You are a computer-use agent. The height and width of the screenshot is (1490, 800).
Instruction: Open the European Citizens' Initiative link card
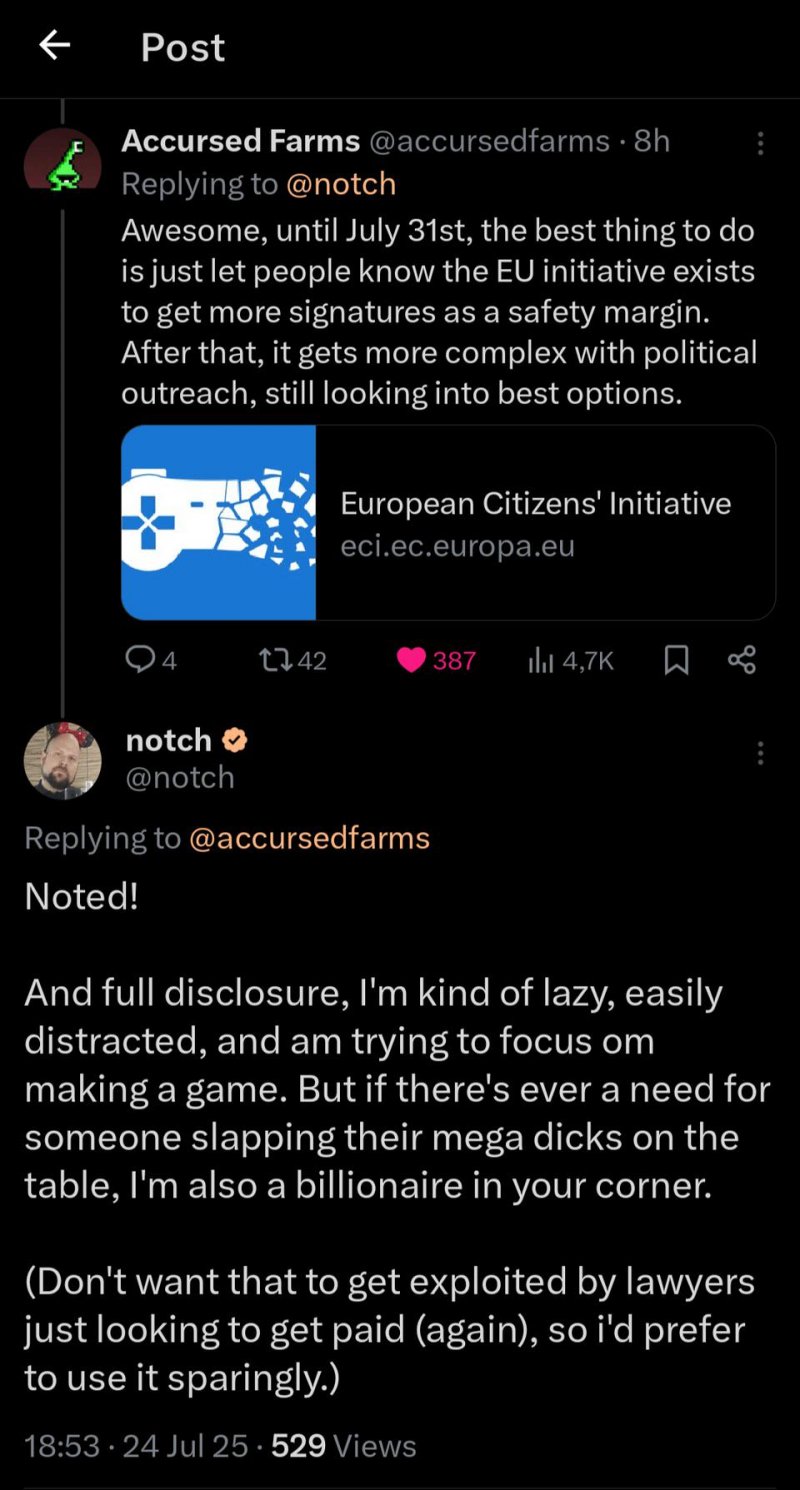pyautogui.click(x=448, y=522)
